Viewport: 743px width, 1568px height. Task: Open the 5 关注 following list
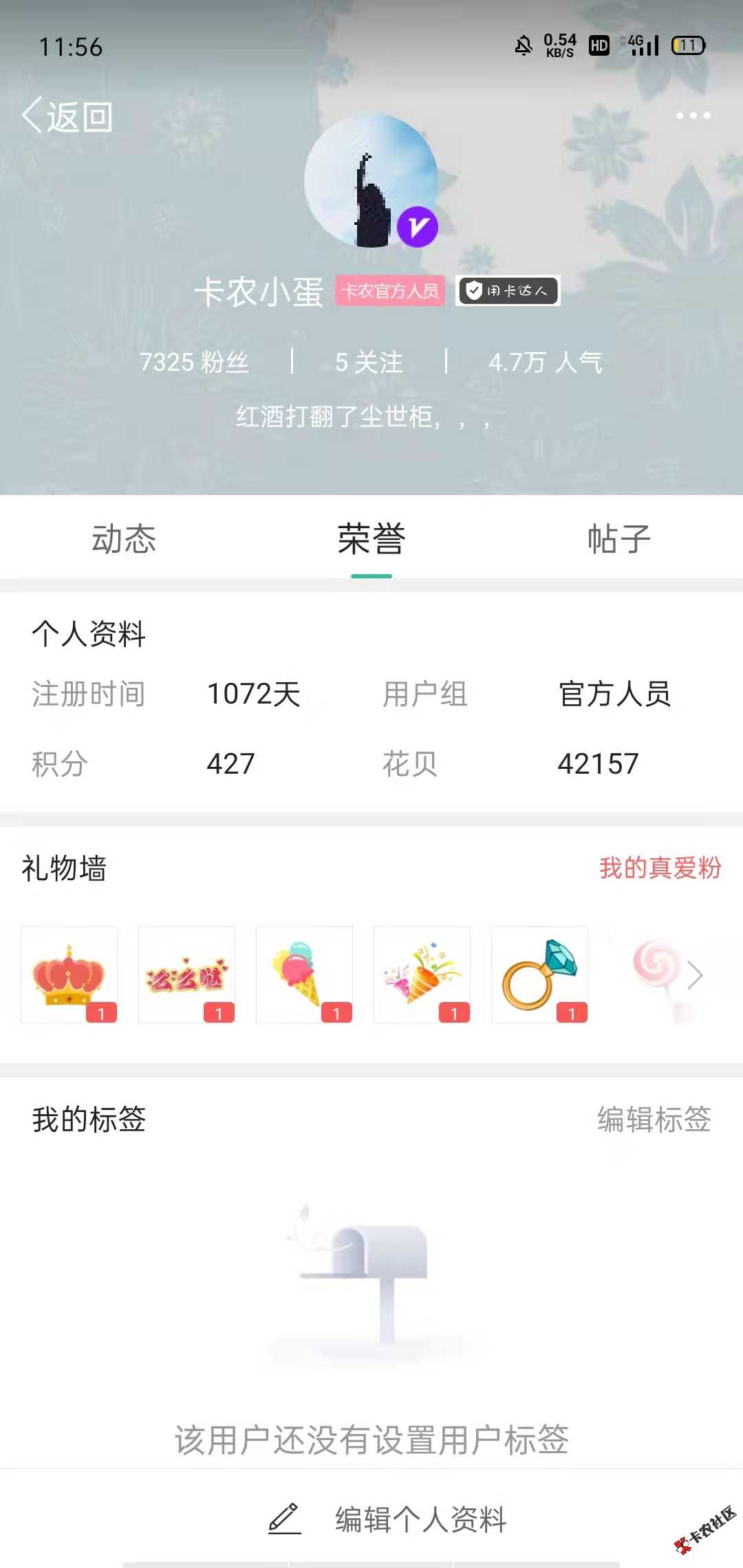(369, 362)
